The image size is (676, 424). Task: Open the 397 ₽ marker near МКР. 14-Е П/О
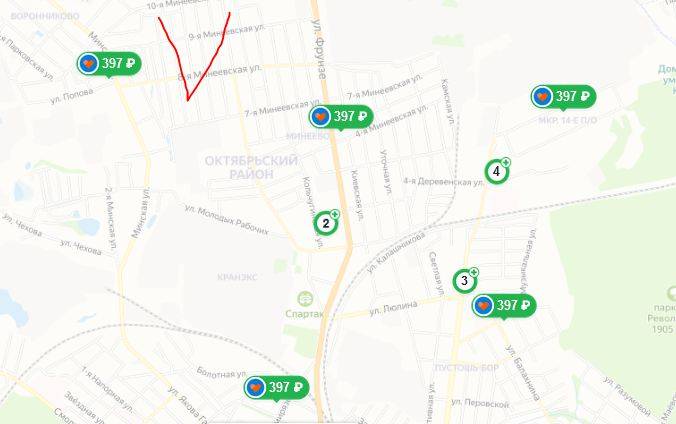point(564,97)
